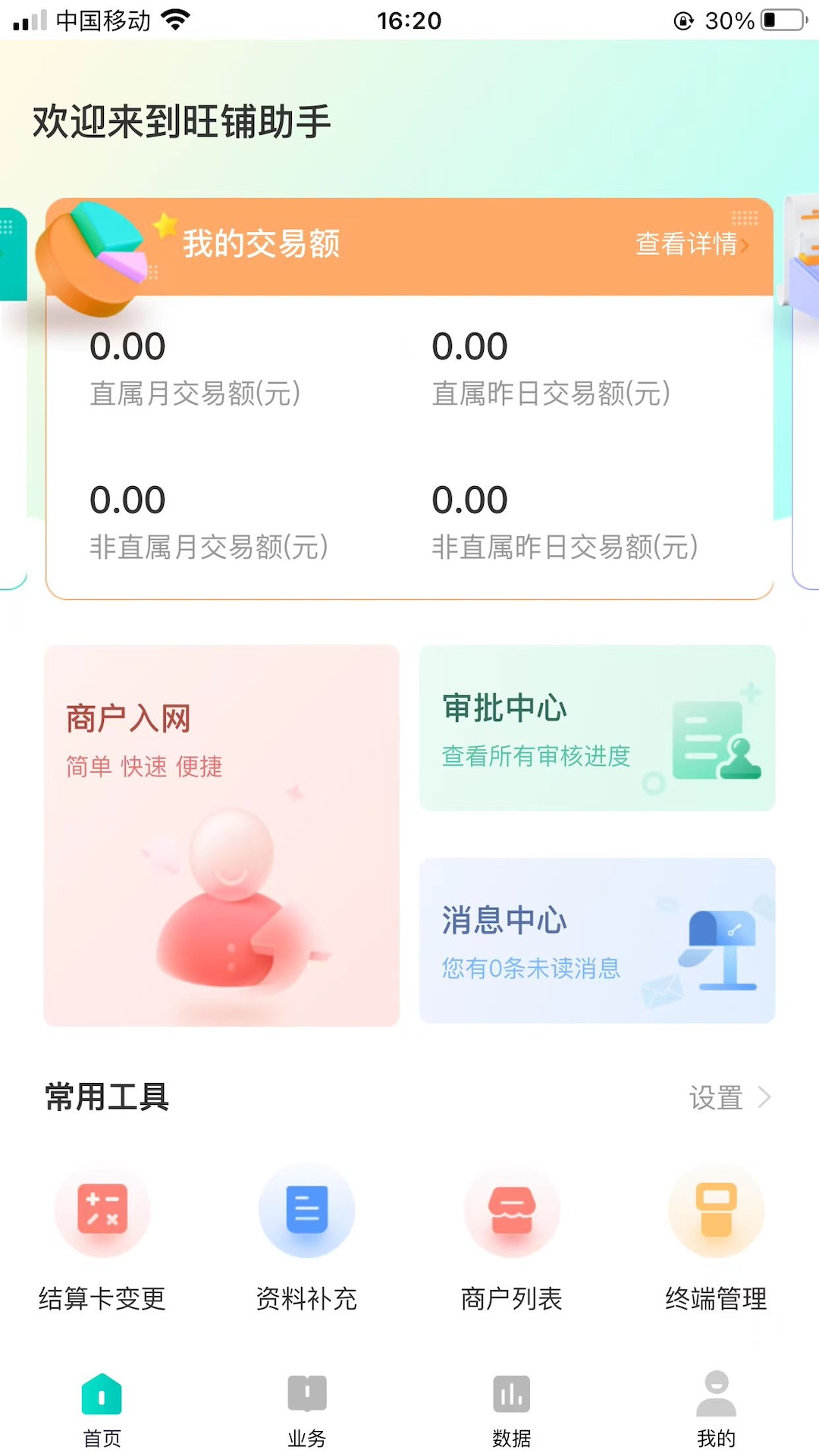Open the 商户列表 icon
The image size is (819, 1456).
[512, 1211]
